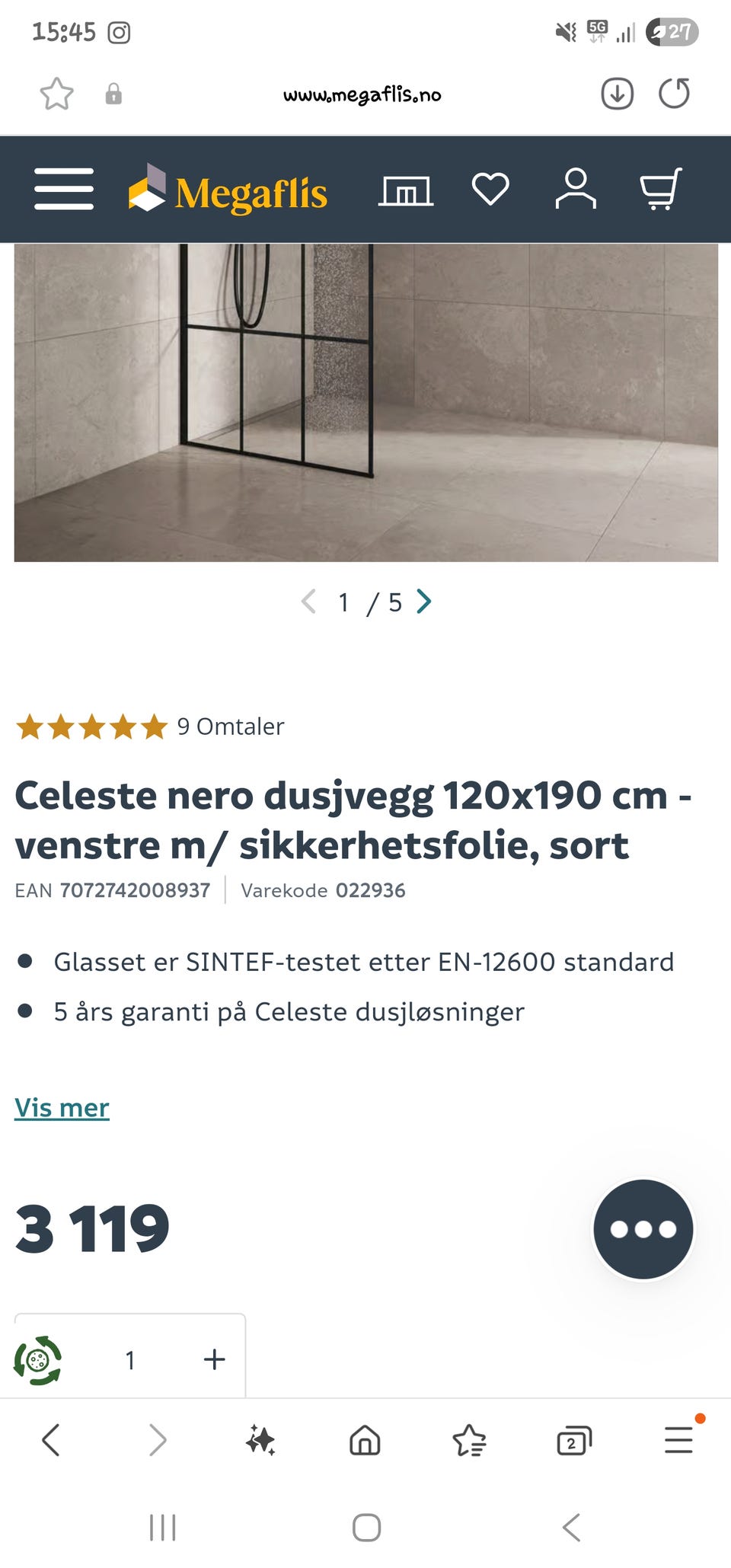Image resolution: width=731 pixels, height=1568 pixels.
Task: Click the Megaflis logo
Action: (x=227, y=191)
